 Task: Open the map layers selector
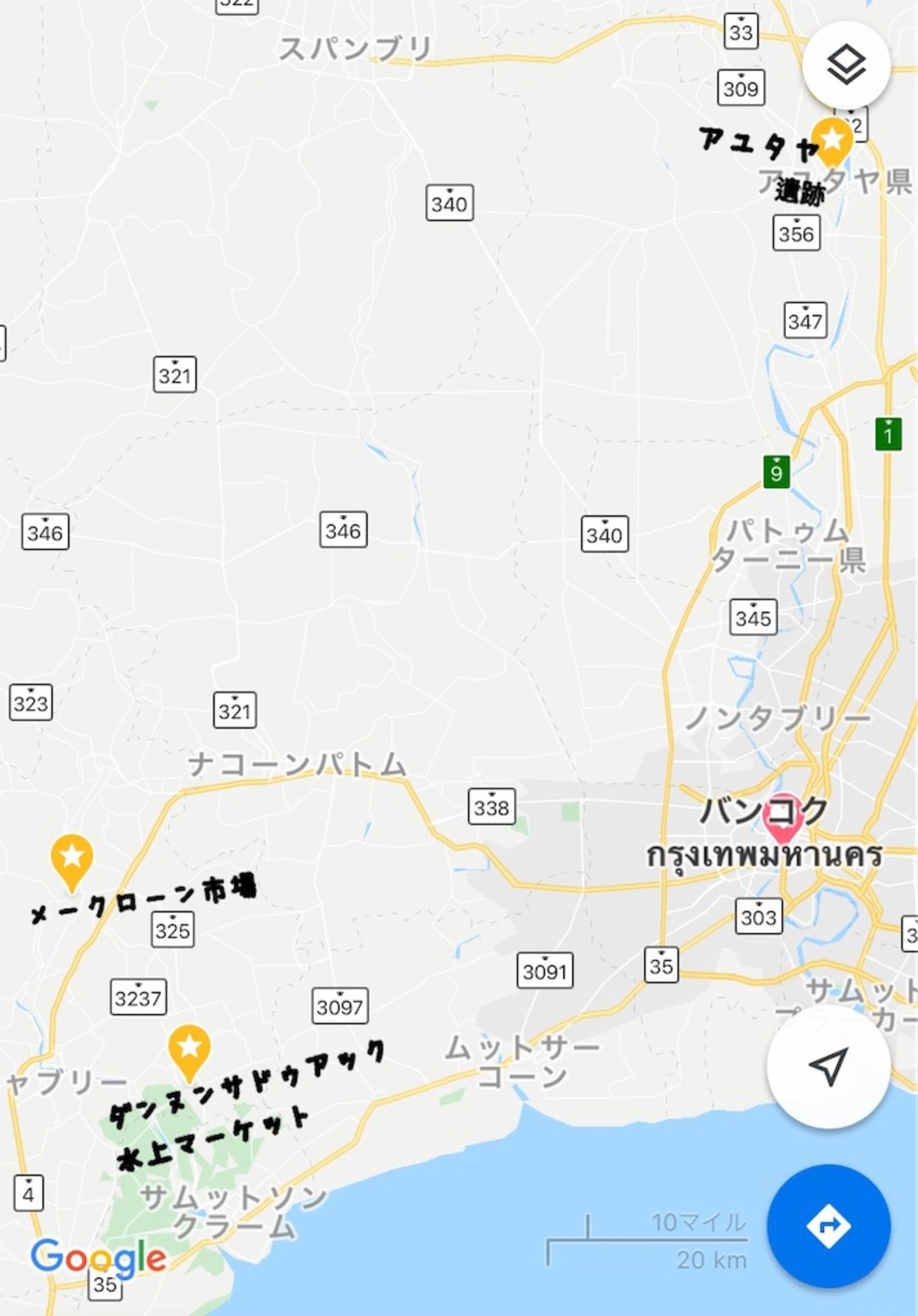pos(845,65)
